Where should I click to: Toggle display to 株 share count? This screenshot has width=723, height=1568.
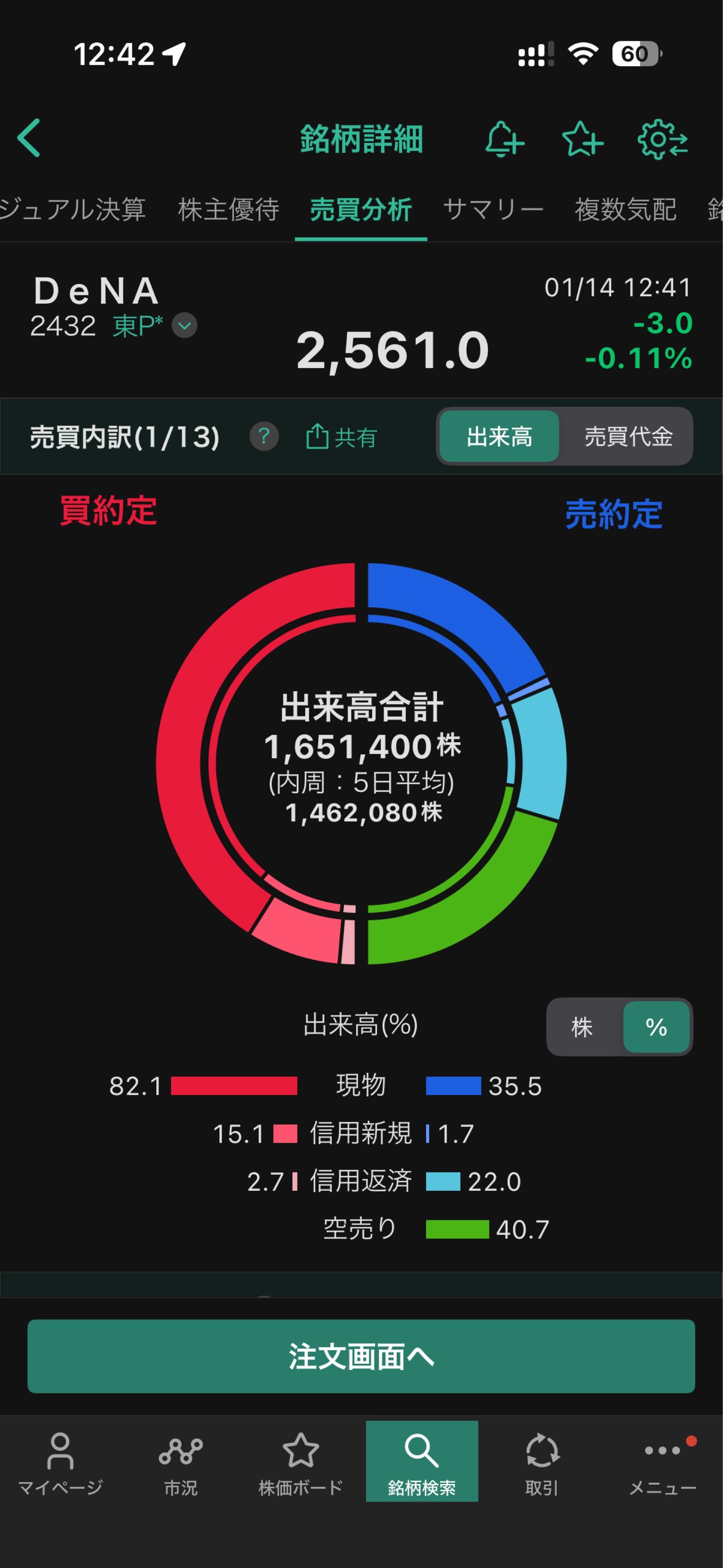582,1027
